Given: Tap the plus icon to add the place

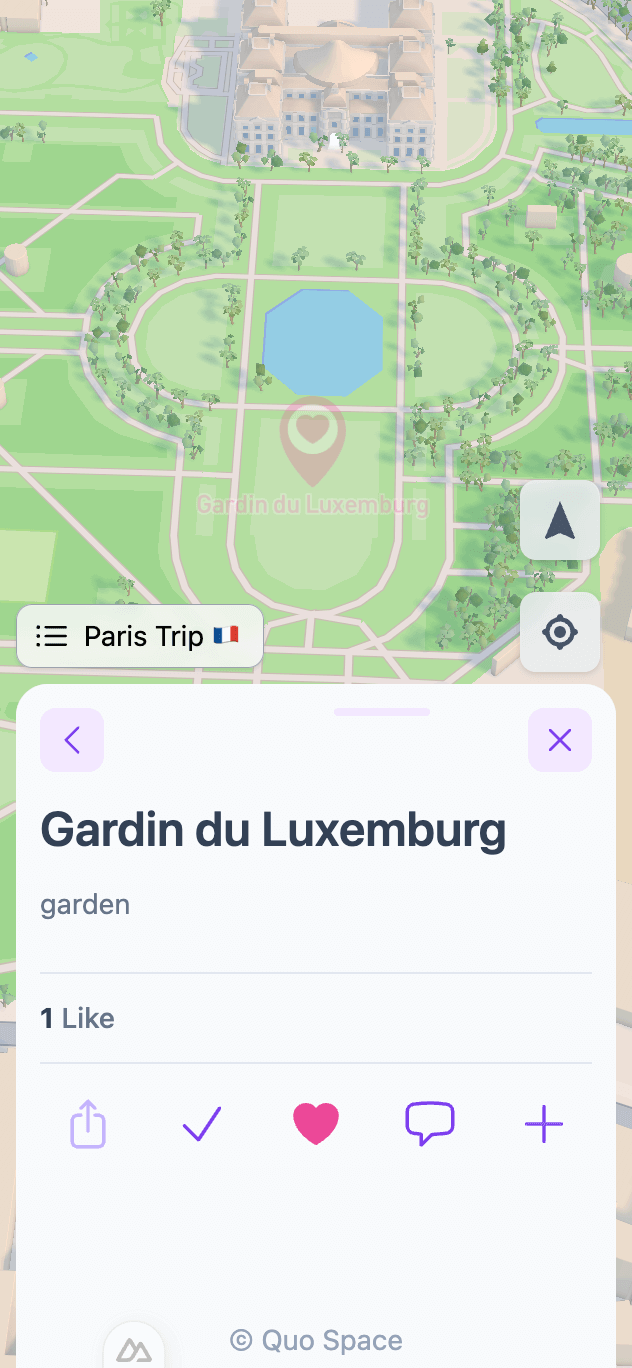Looking at the screenshot, I should coord(544,1124).
